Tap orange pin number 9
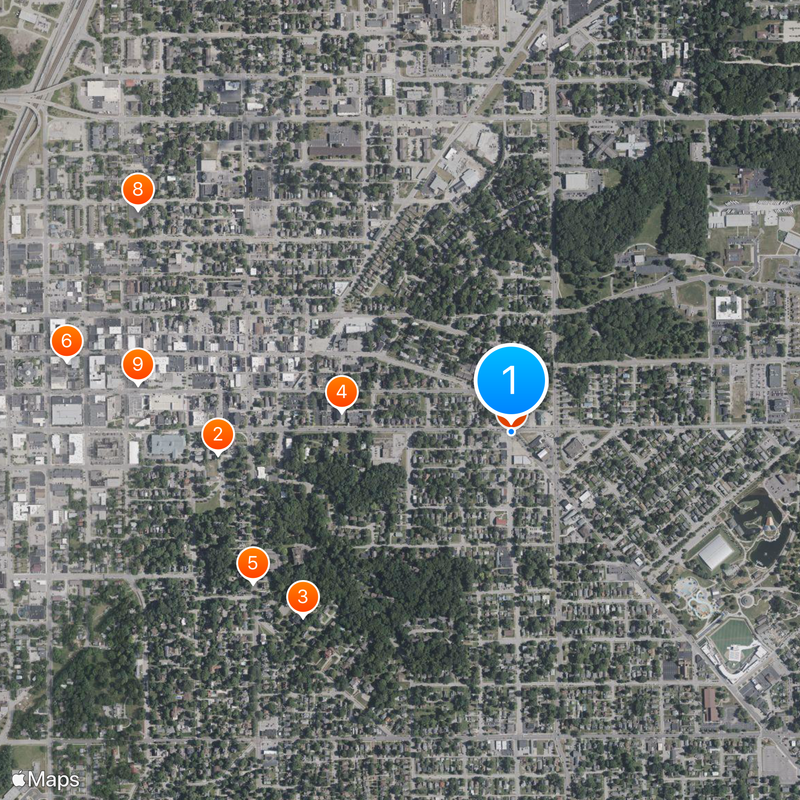Image resolution: width=800 pixels, height=800 pixels. pyautogui.click(x=138, y=365)
